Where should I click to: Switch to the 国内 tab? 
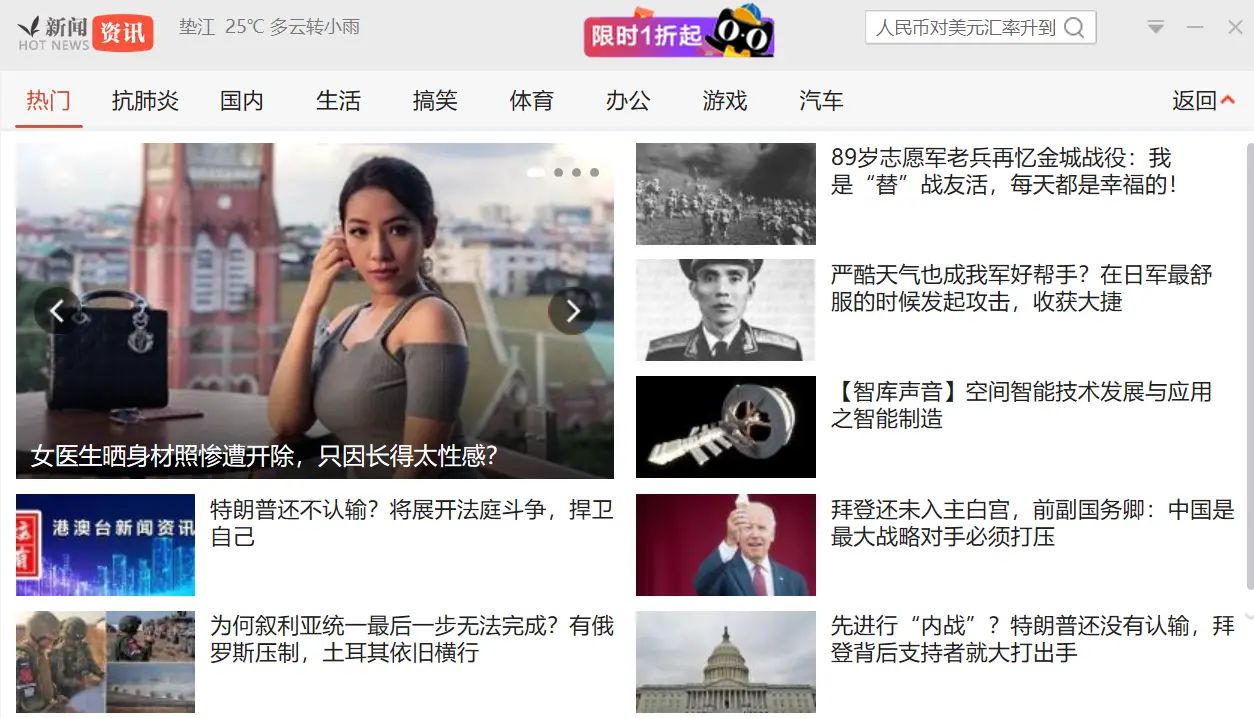point(241,101)
